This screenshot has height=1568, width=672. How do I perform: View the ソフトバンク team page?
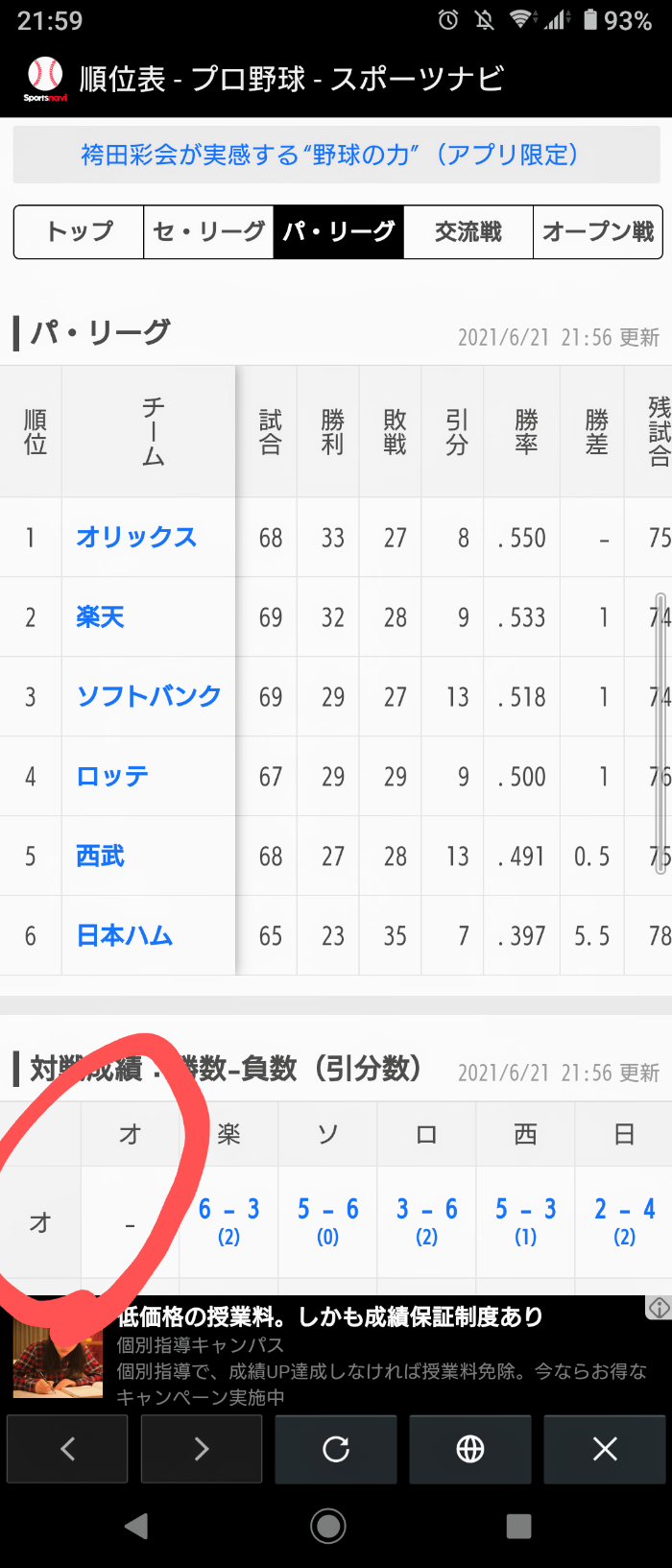pyautogui.click(x=149, y=696)
